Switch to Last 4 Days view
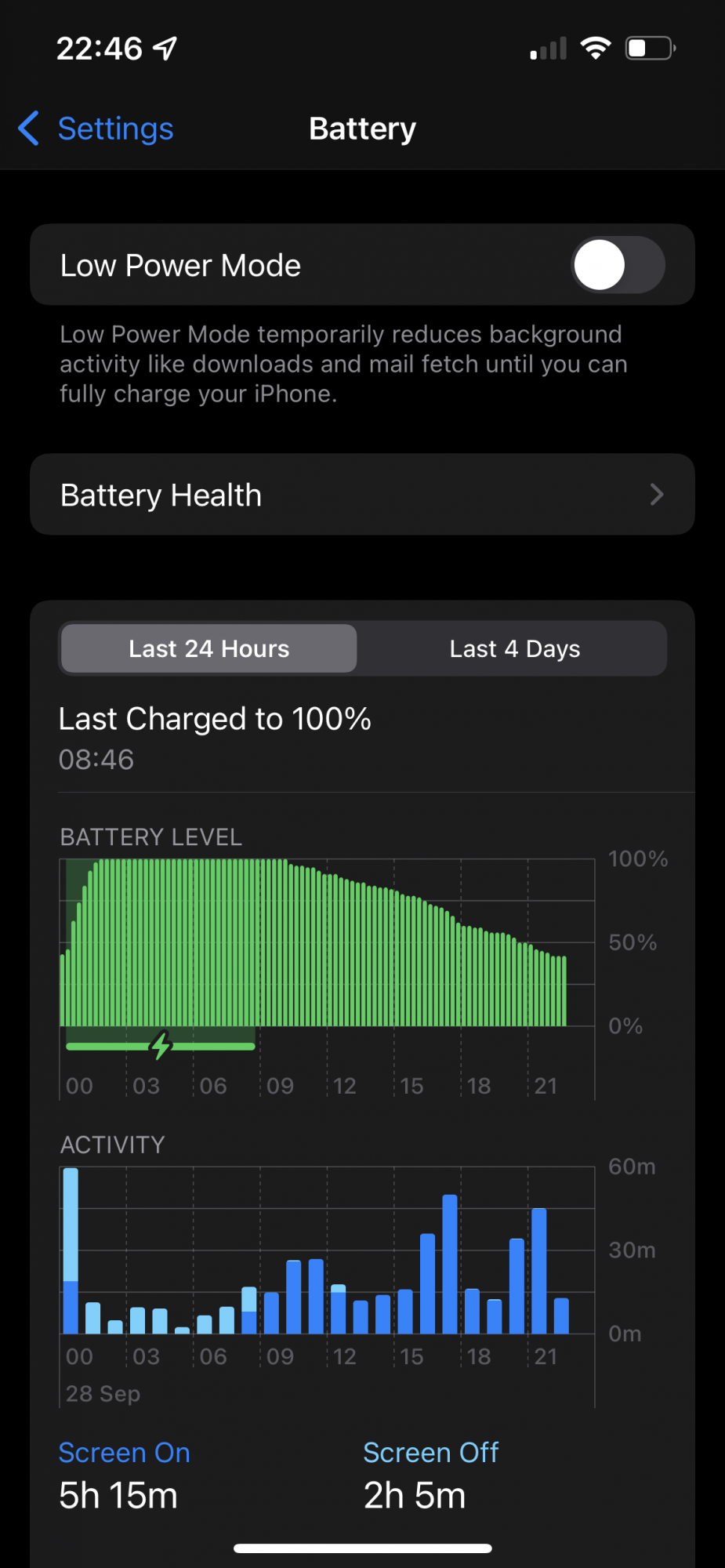This screenshot has height=1568, width=725. [514, 648]
